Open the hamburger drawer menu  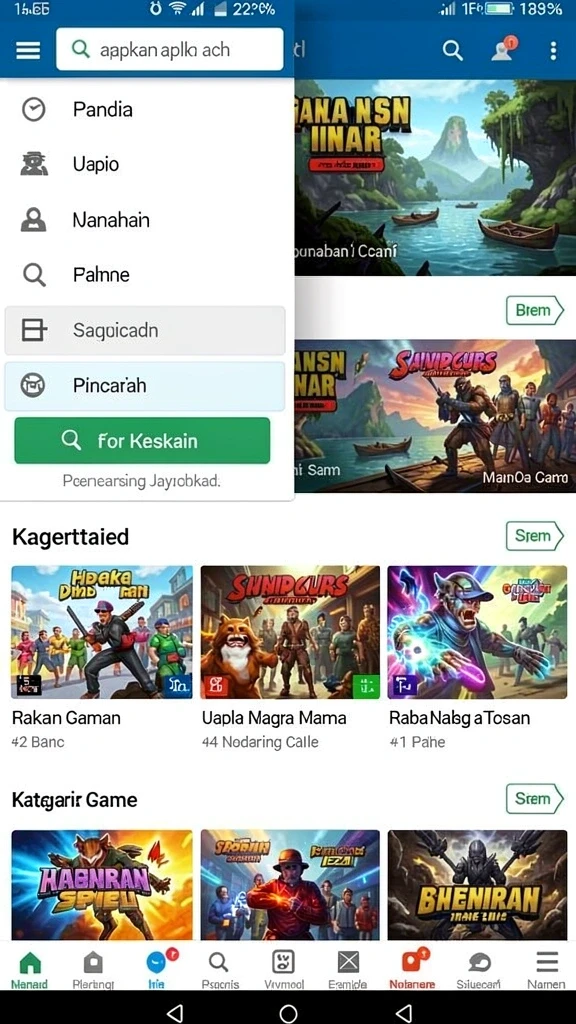[x=28, y=50]
